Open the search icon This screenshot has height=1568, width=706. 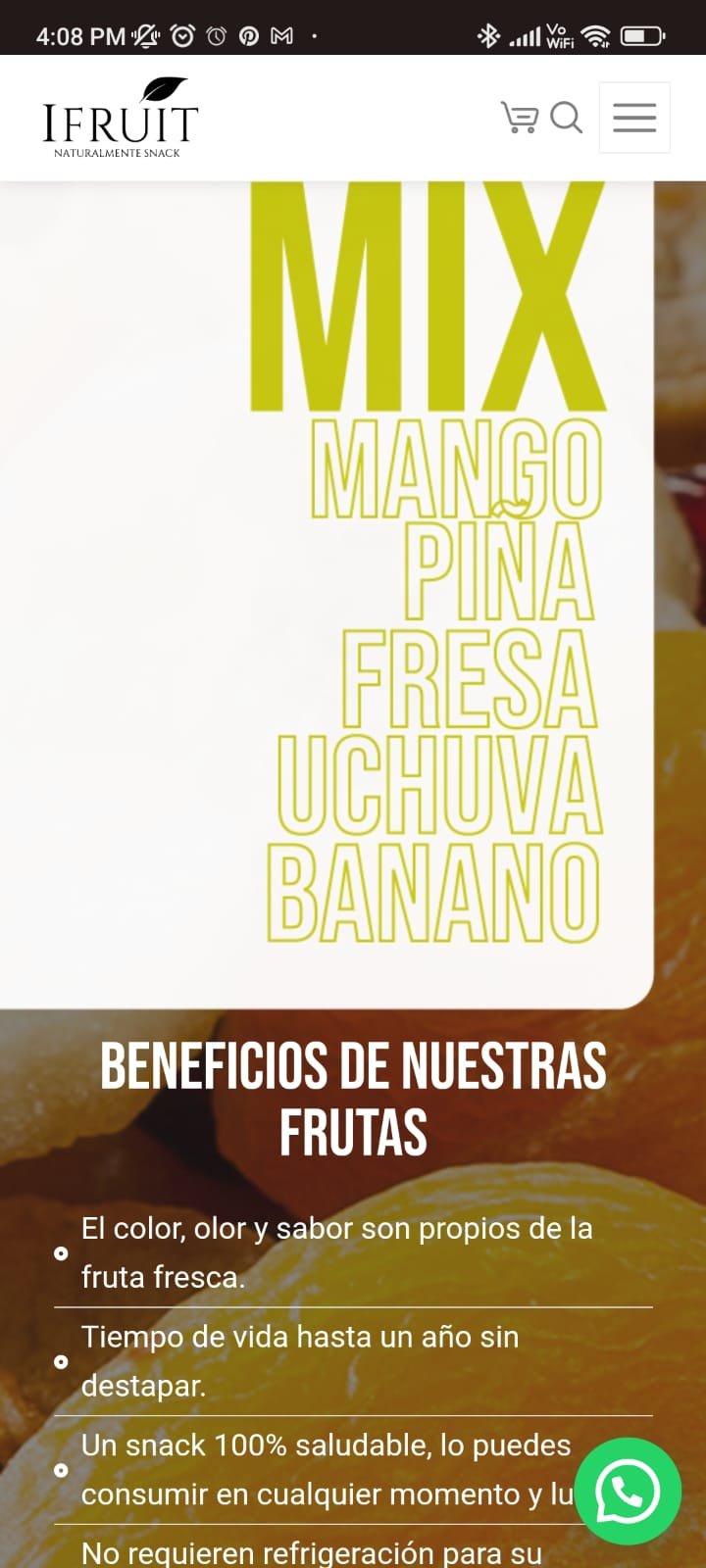point(566,118)
